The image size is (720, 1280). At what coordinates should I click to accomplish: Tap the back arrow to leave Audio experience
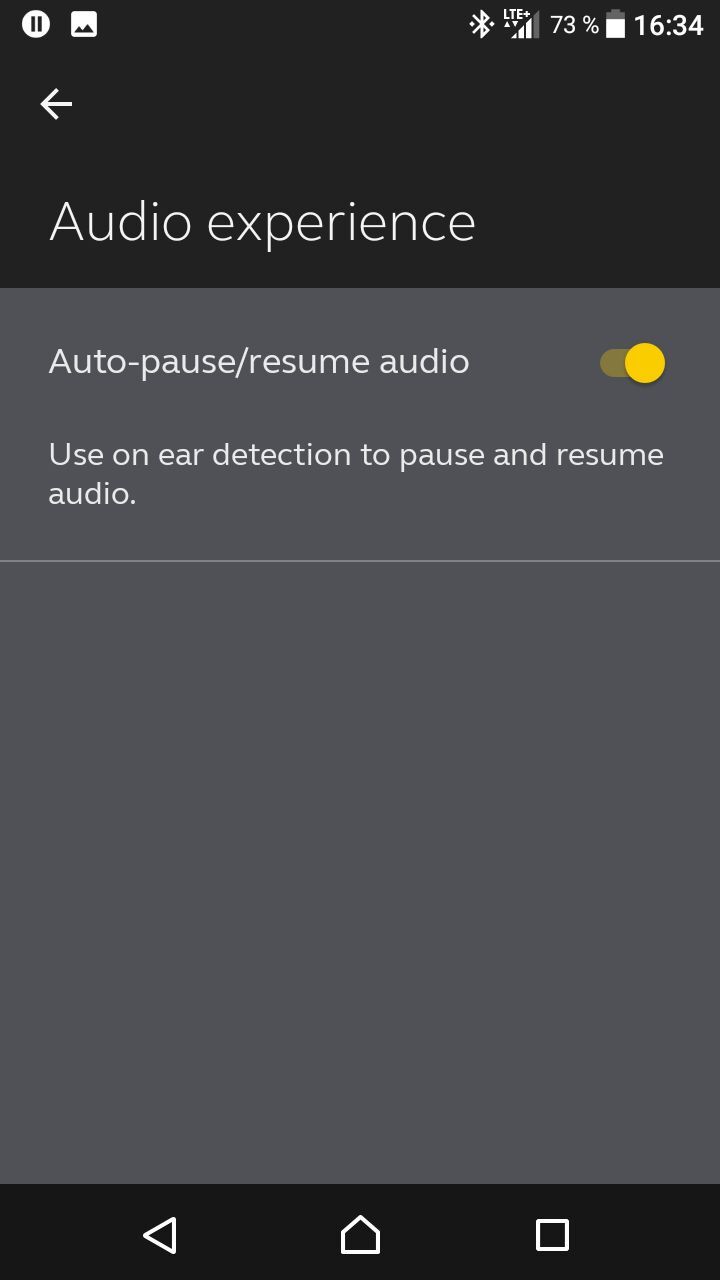56,104
